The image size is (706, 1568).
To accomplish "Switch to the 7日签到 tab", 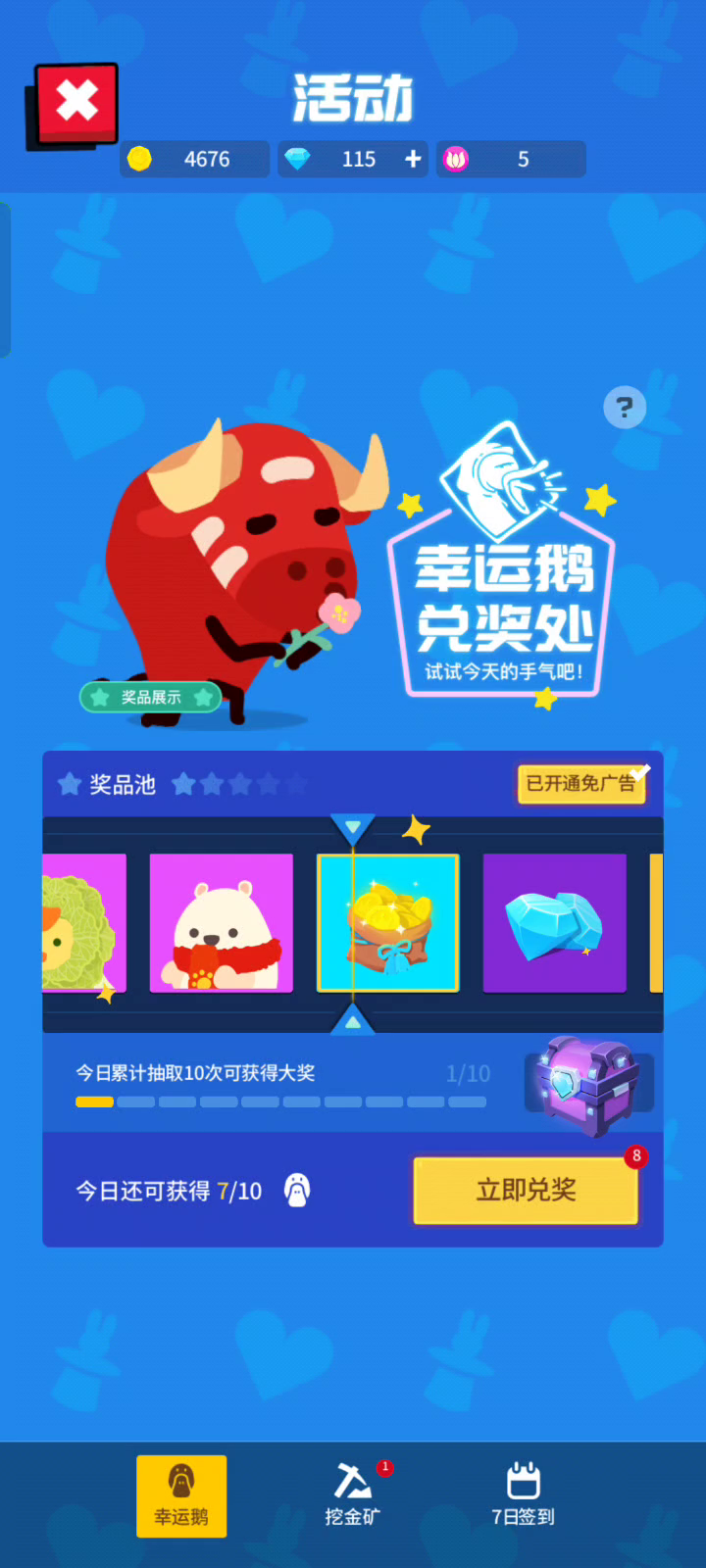I will pos(523,1495).
